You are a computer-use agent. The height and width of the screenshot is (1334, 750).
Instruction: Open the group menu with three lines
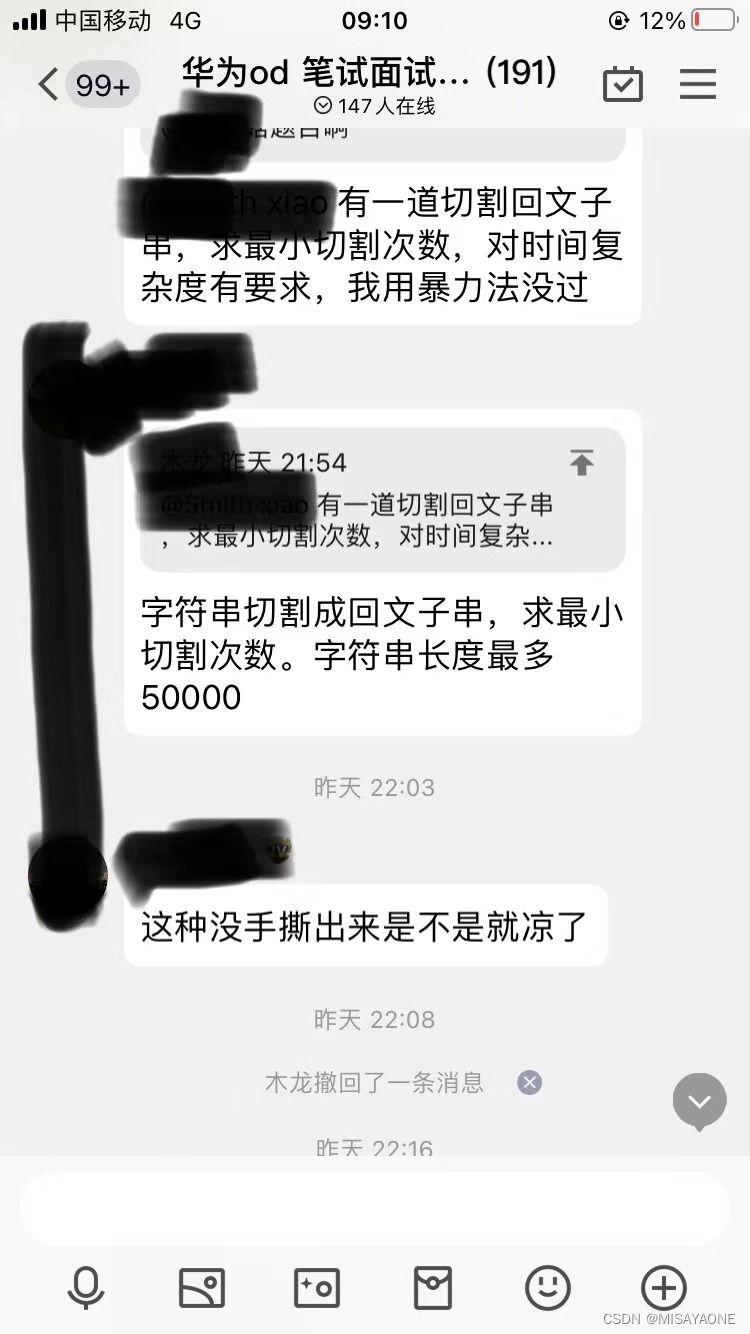698,84
